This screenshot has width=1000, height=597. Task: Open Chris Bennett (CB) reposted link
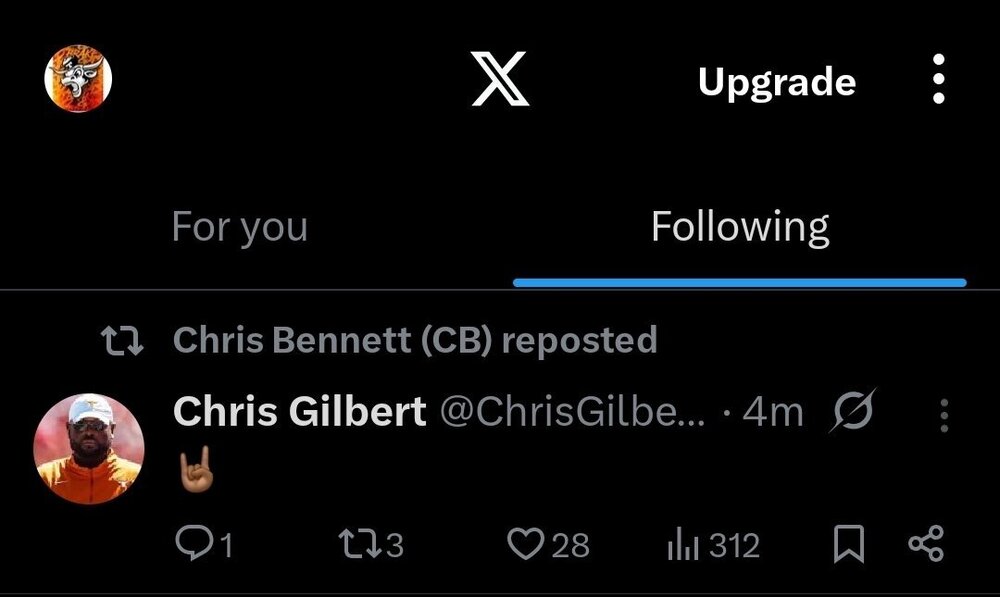coord(414,340)
